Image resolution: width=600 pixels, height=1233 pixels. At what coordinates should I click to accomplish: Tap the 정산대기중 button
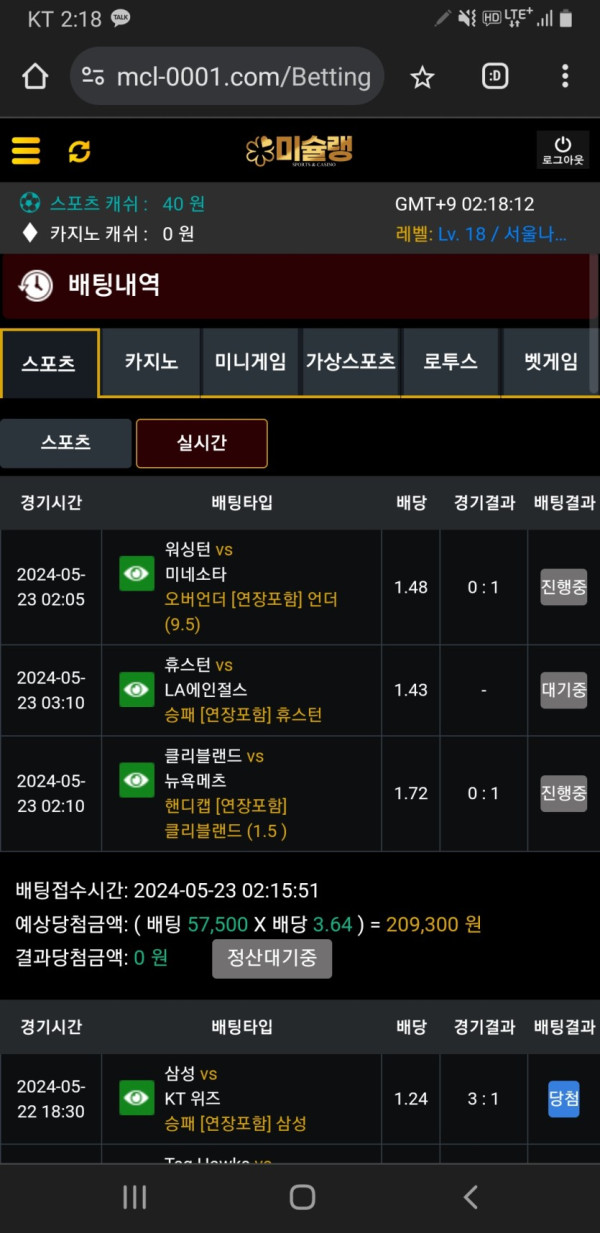[272, 958]
